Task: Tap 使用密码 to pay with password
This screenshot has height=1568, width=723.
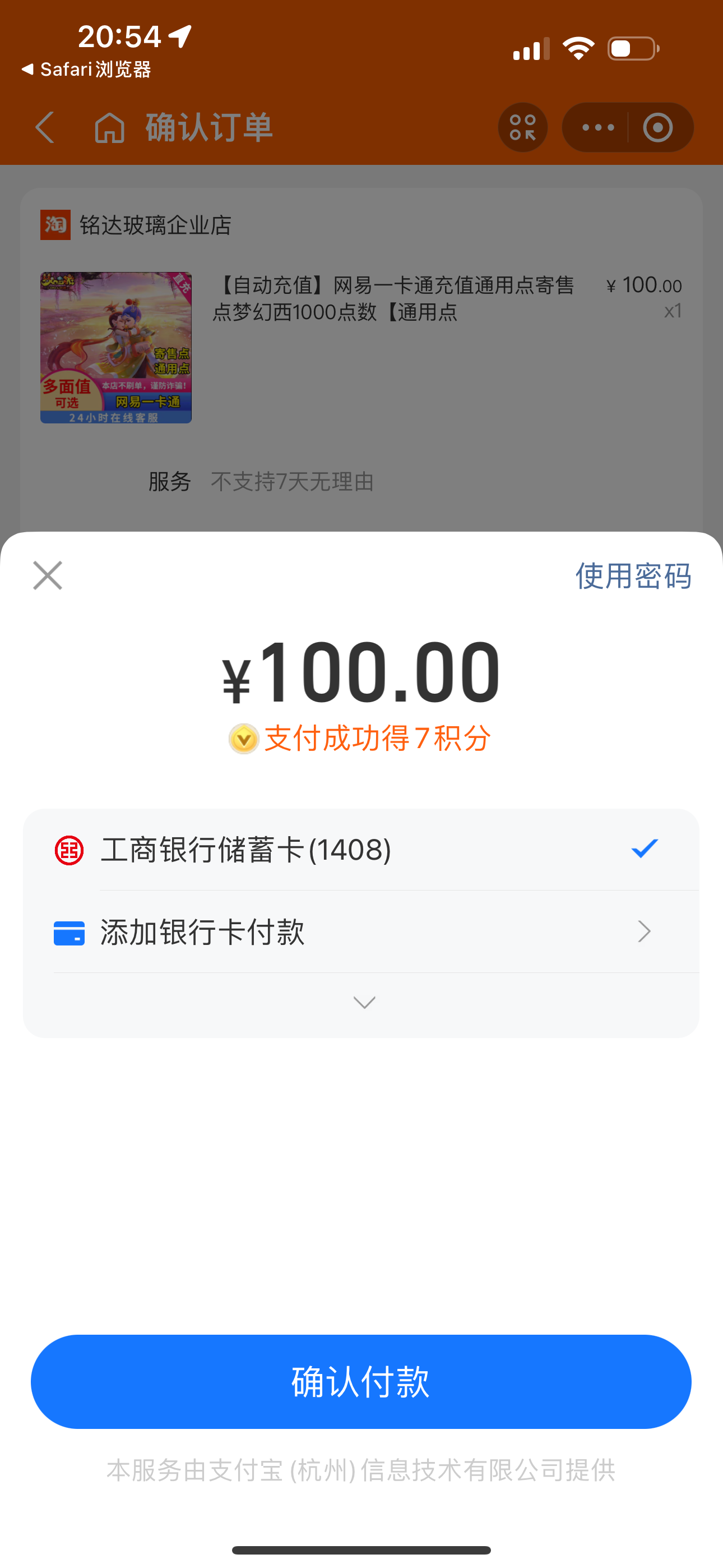Action: pos(633,576)
